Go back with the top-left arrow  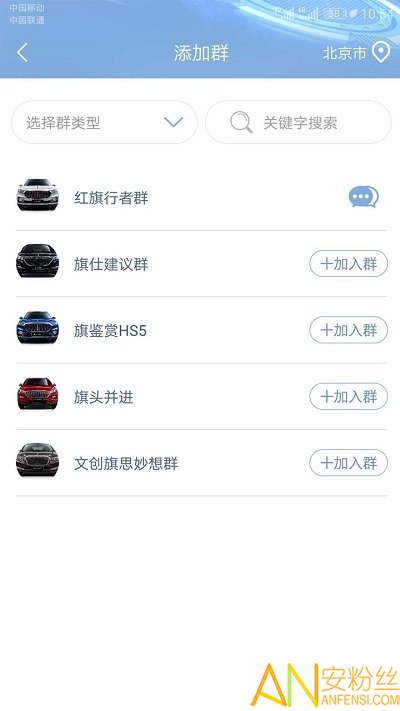coord(22,53)
